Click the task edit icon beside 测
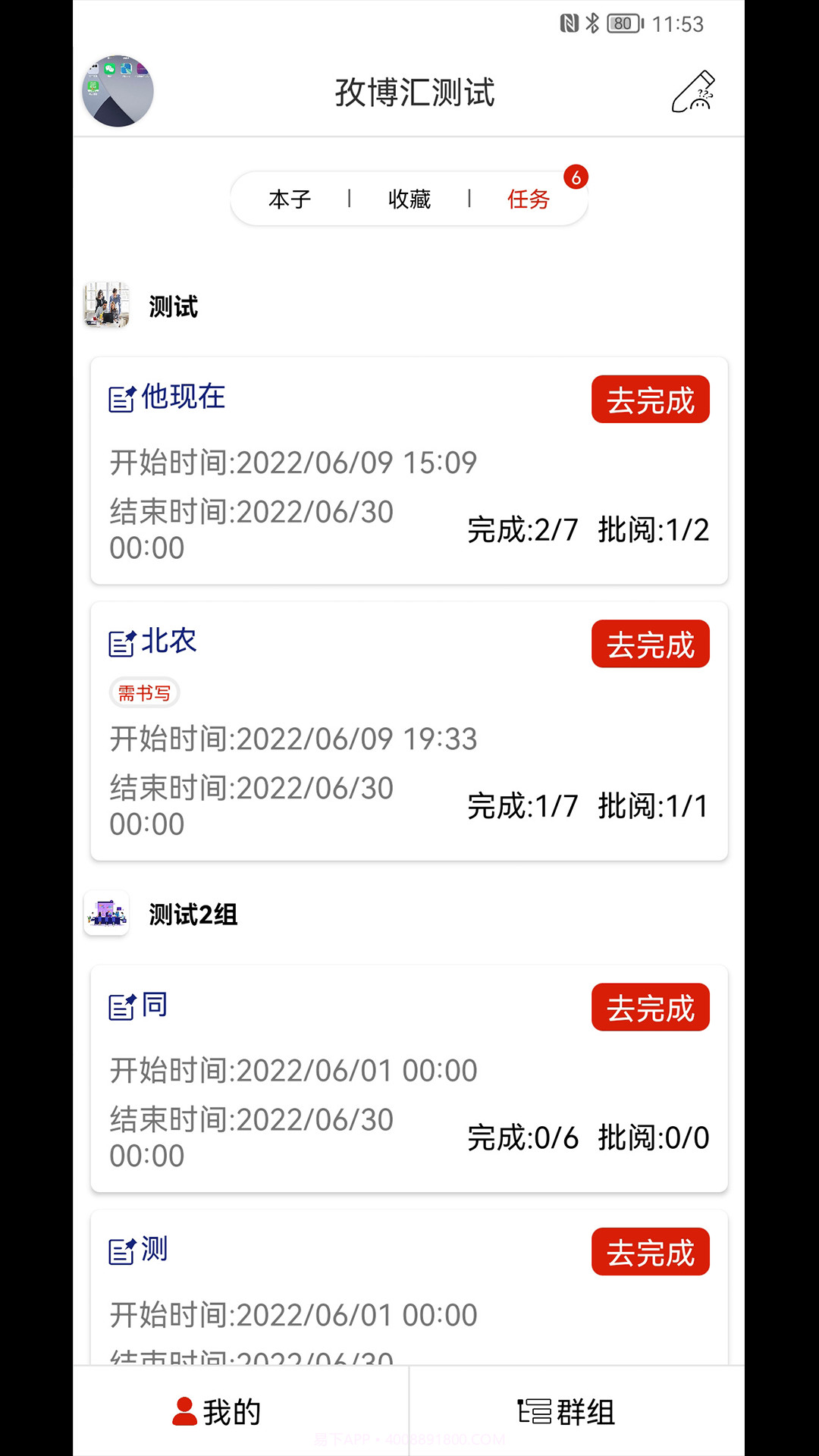This screenshot has height=1456, width=819. (121, 1251)
